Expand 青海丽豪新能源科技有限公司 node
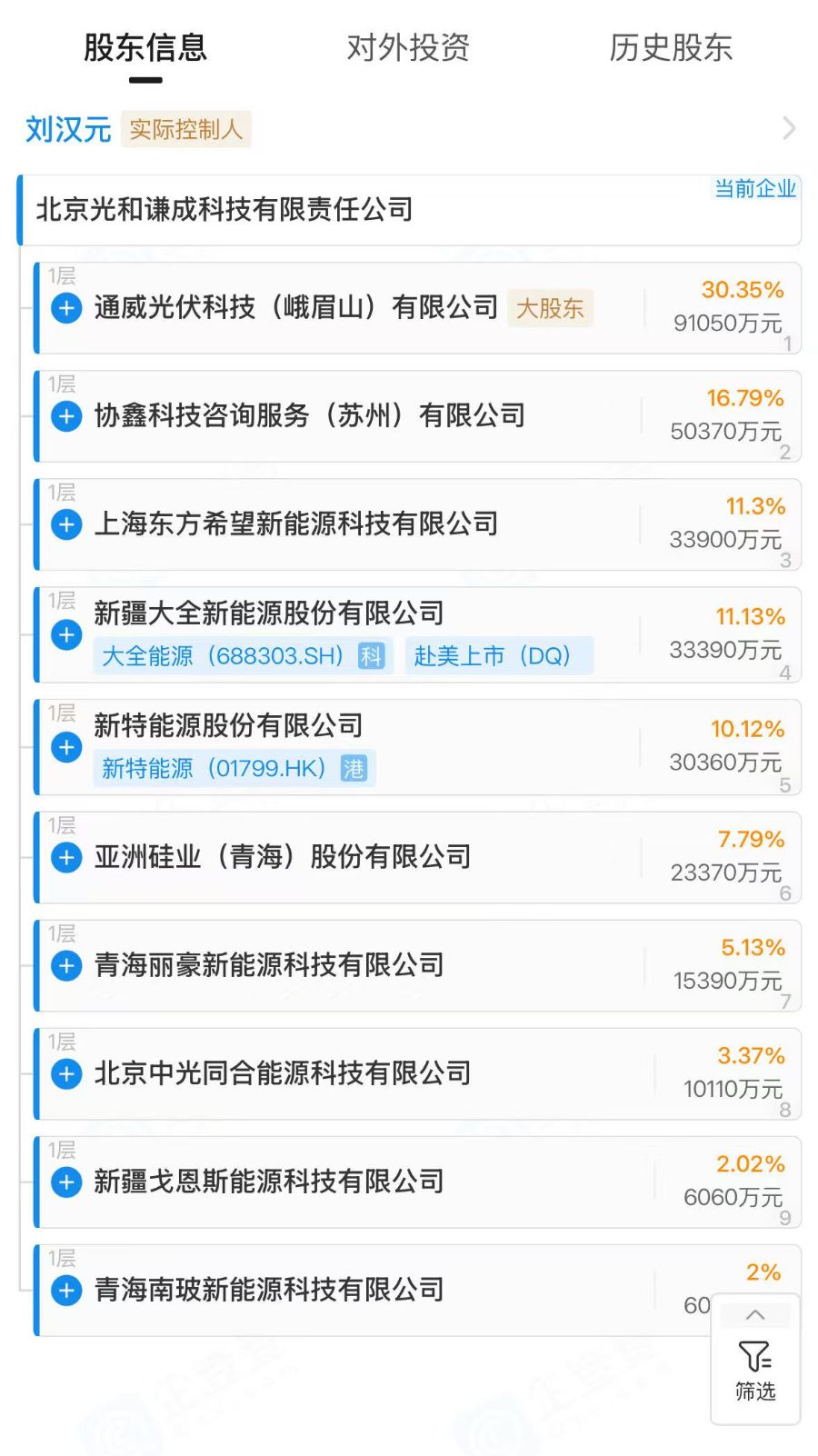 tap(66, 965)
